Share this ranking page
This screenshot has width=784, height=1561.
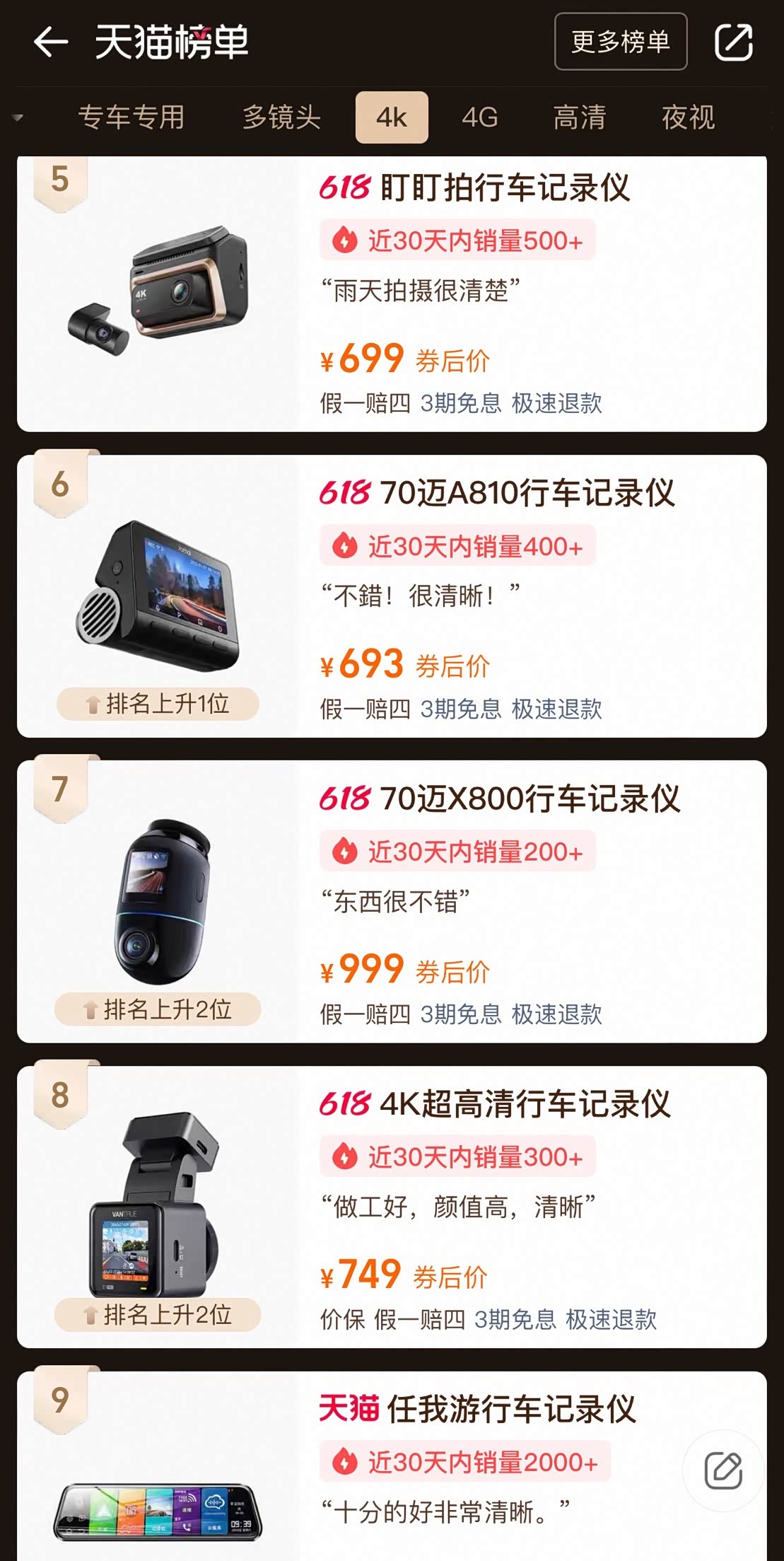pyautogui.click(x=733, y=42)
